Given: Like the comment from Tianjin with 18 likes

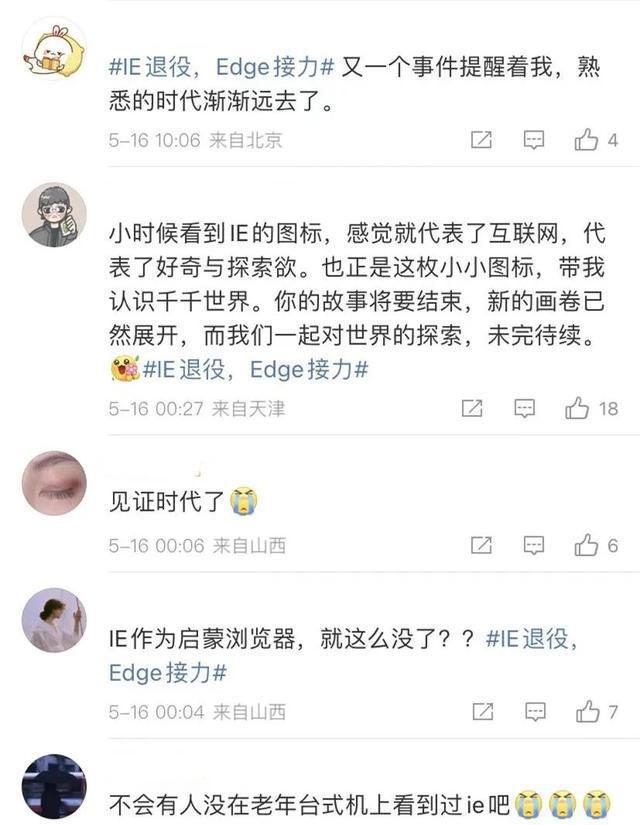Looking at the screenshot, I should (578, 408).
